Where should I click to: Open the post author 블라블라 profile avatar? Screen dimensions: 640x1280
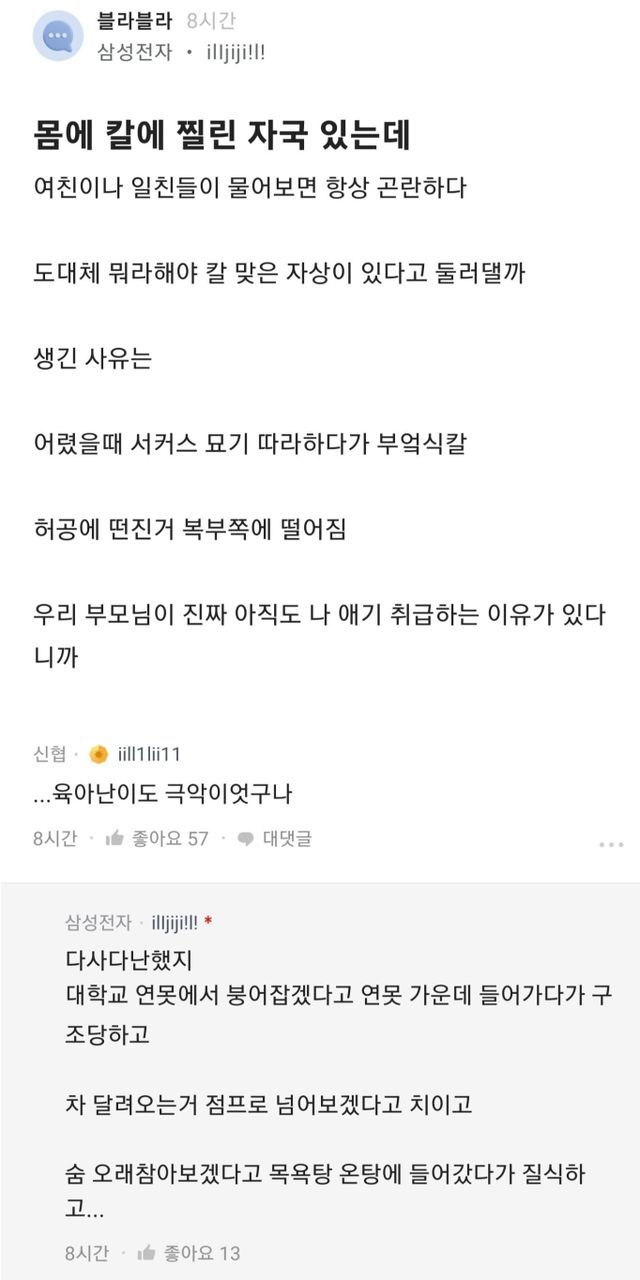click(58, 36)
